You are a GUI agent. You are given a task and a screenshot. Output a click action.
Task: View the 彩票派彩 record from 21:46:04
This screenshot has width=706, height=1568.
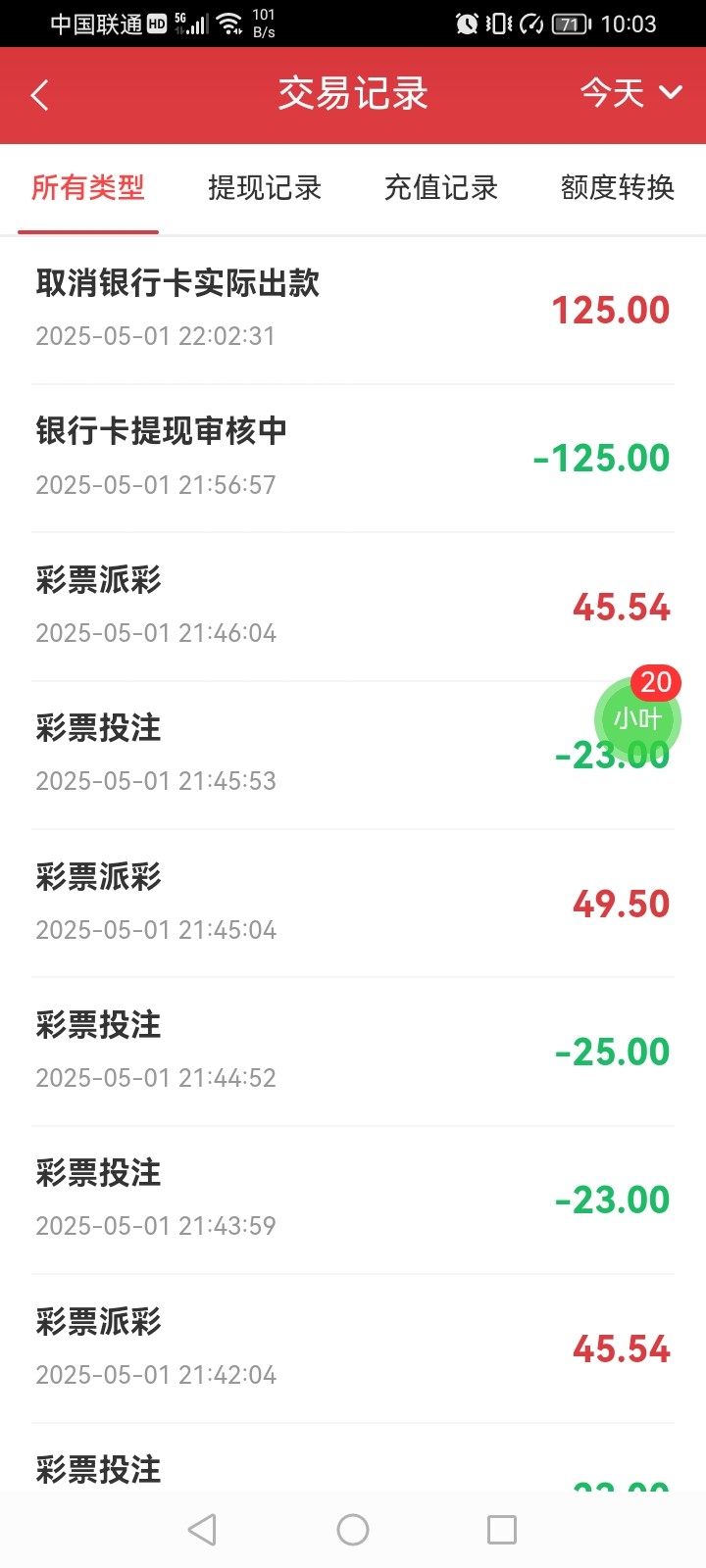point(353,607)
